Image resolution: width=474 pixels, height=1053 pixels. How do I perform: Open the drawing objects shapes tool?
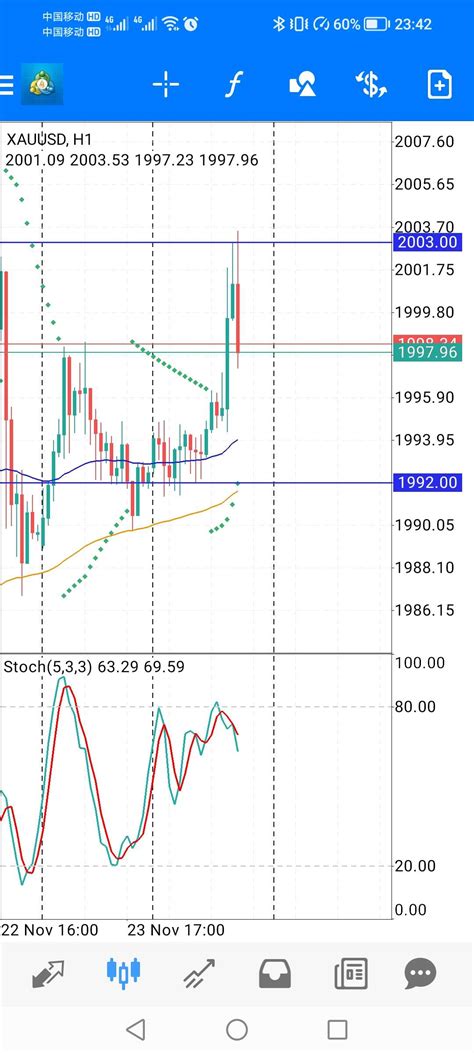tap(302, 85)
